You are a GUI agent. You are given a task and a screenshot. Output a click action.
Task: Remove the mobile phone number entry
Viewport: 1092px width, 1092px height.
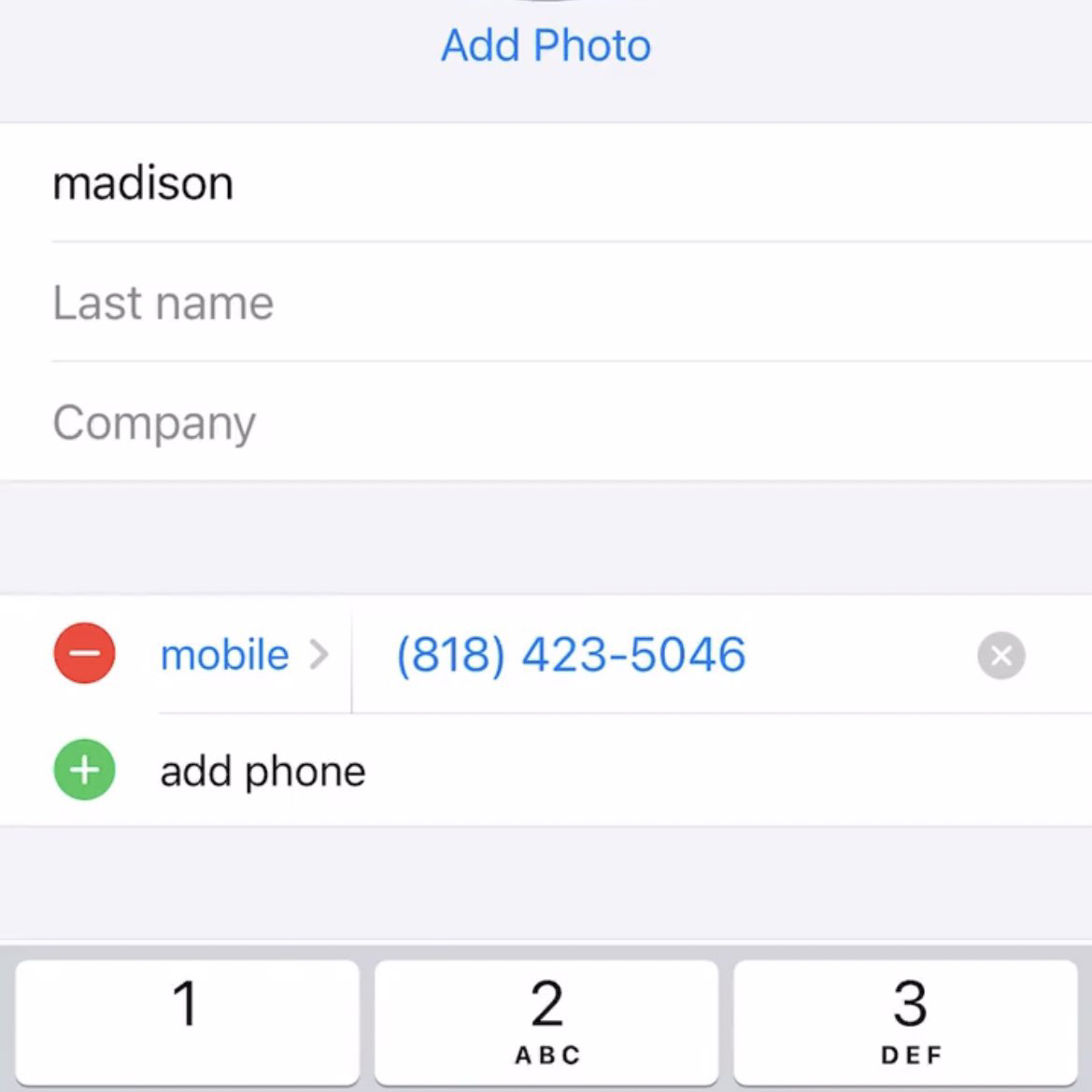pyautogui.click(x=84, y=654)
